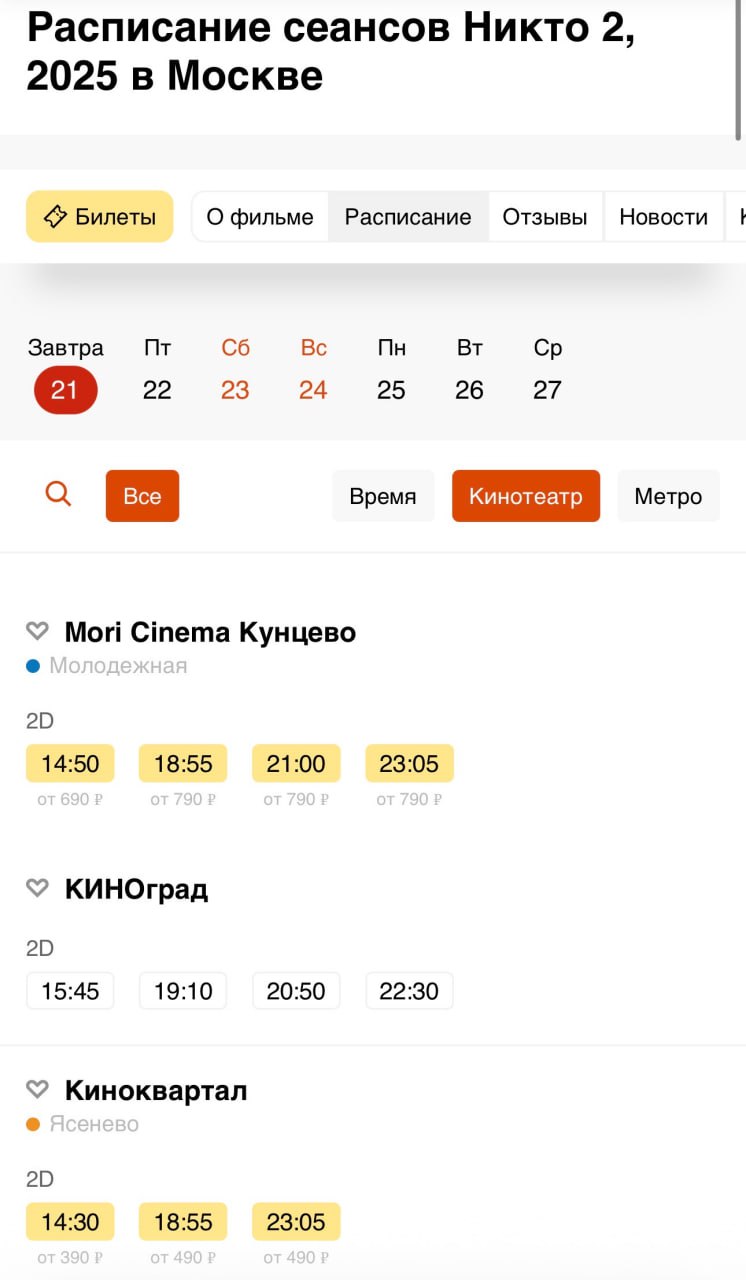Open the Отзывы tab
The width and height of the screenshot is (746, 1280).
pos(545,217)
